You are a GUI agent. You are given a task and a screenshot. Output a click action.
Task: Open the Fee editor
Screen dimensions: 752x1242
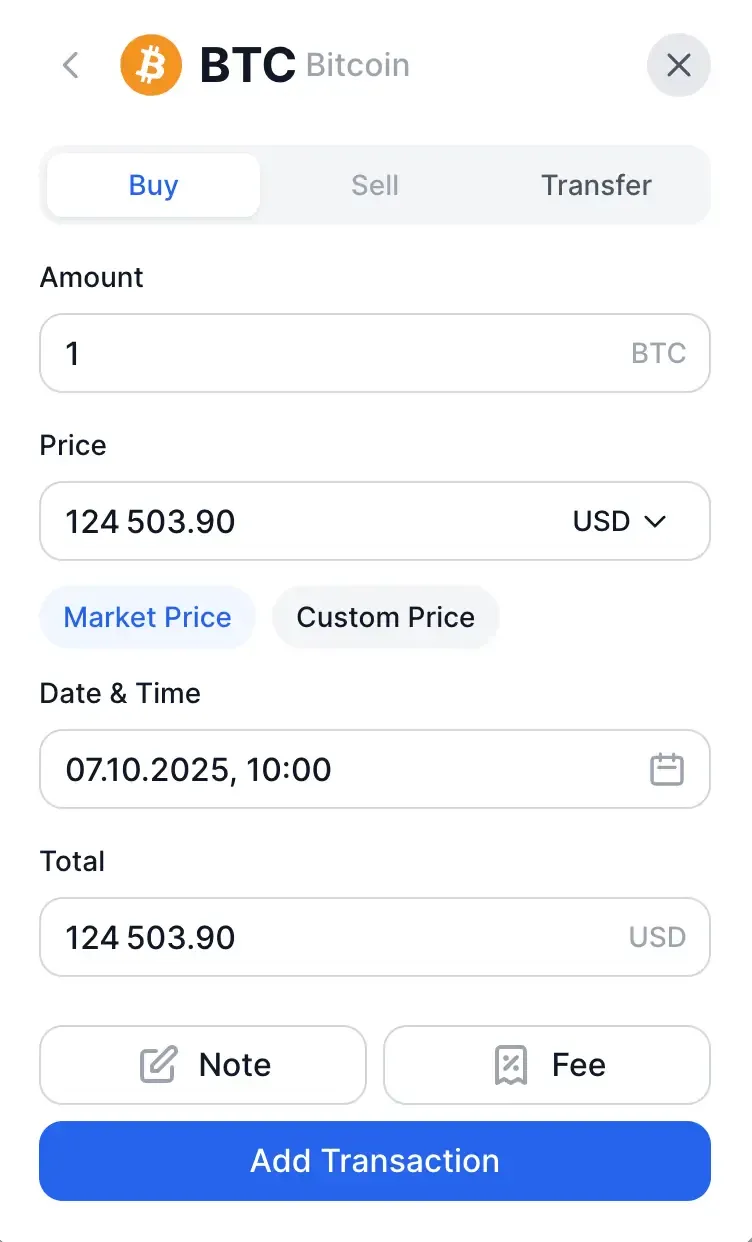(546, 1065)
